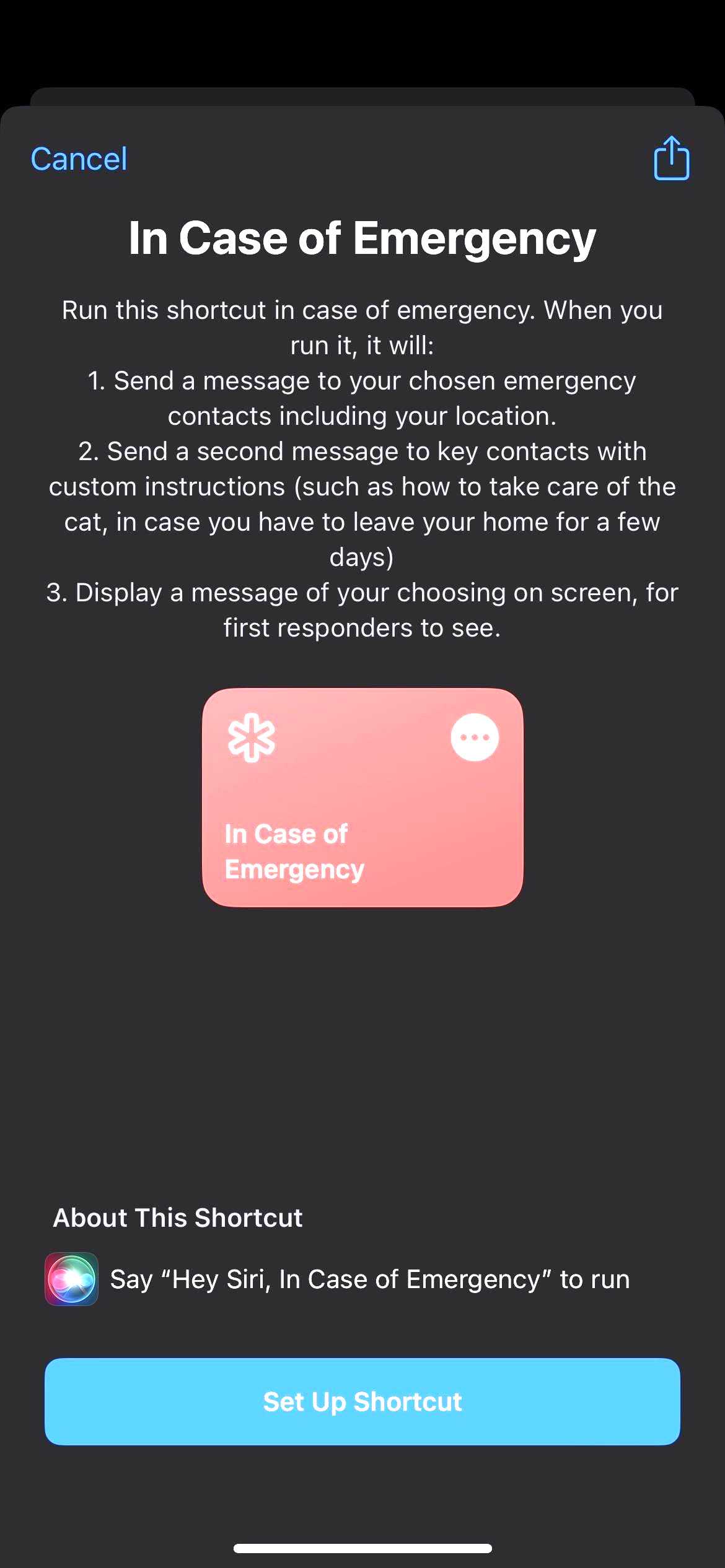Share this shortcut

671,159
